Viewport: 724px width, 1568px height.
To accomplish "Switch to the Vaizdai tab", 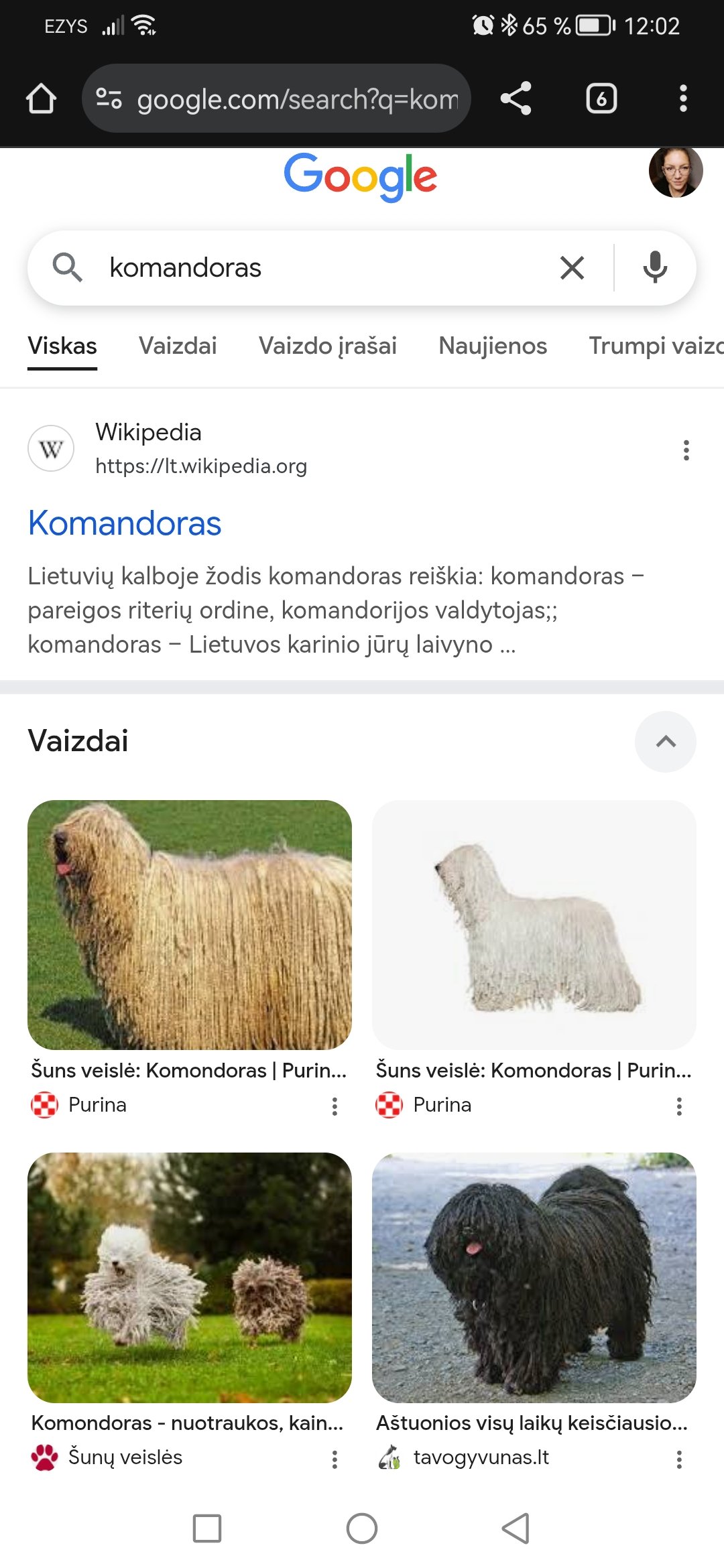I will (x=178, y=346).
